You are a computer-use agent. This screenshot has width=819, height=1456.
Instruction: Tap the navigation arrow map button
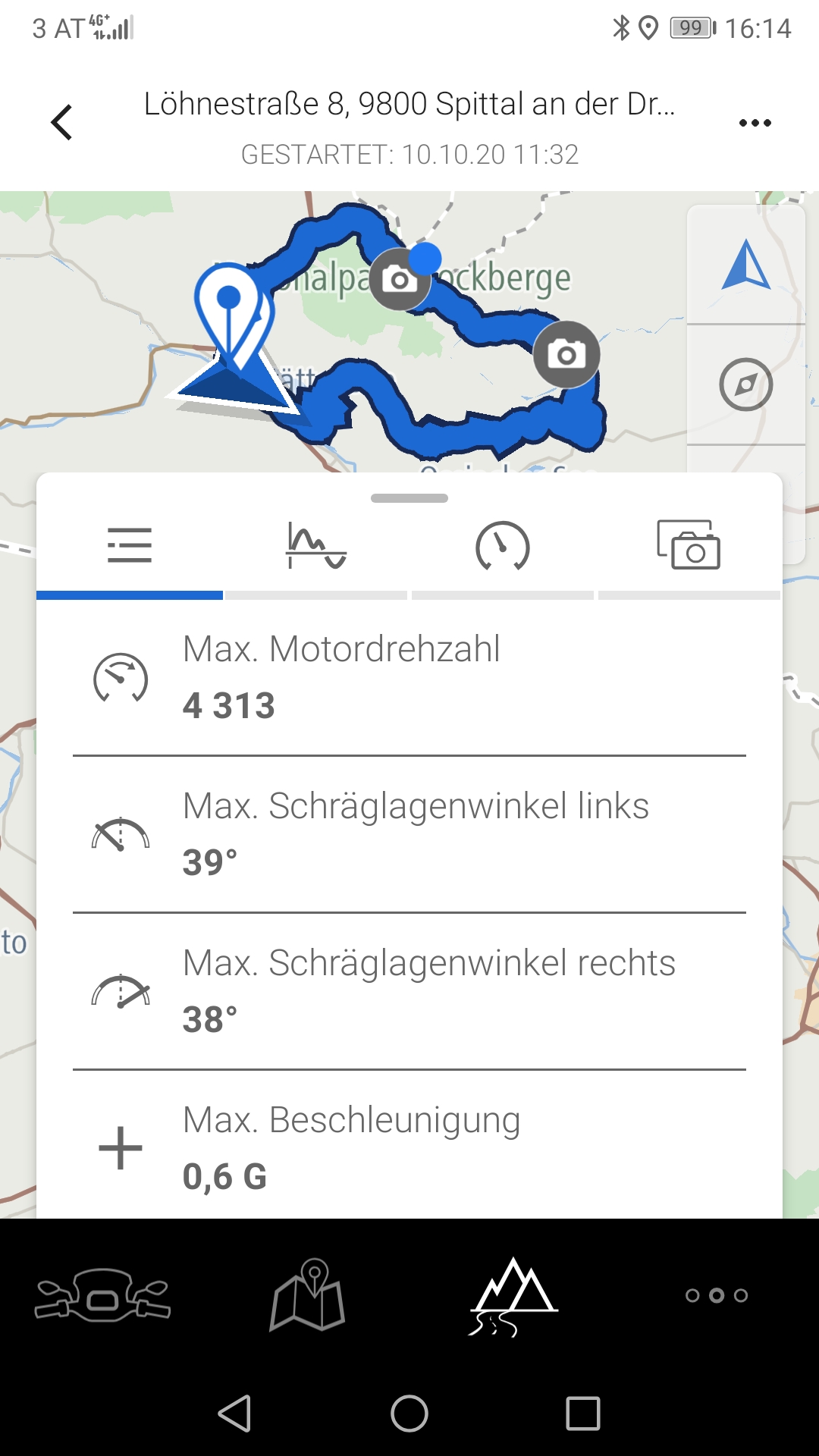coord(746,265)
